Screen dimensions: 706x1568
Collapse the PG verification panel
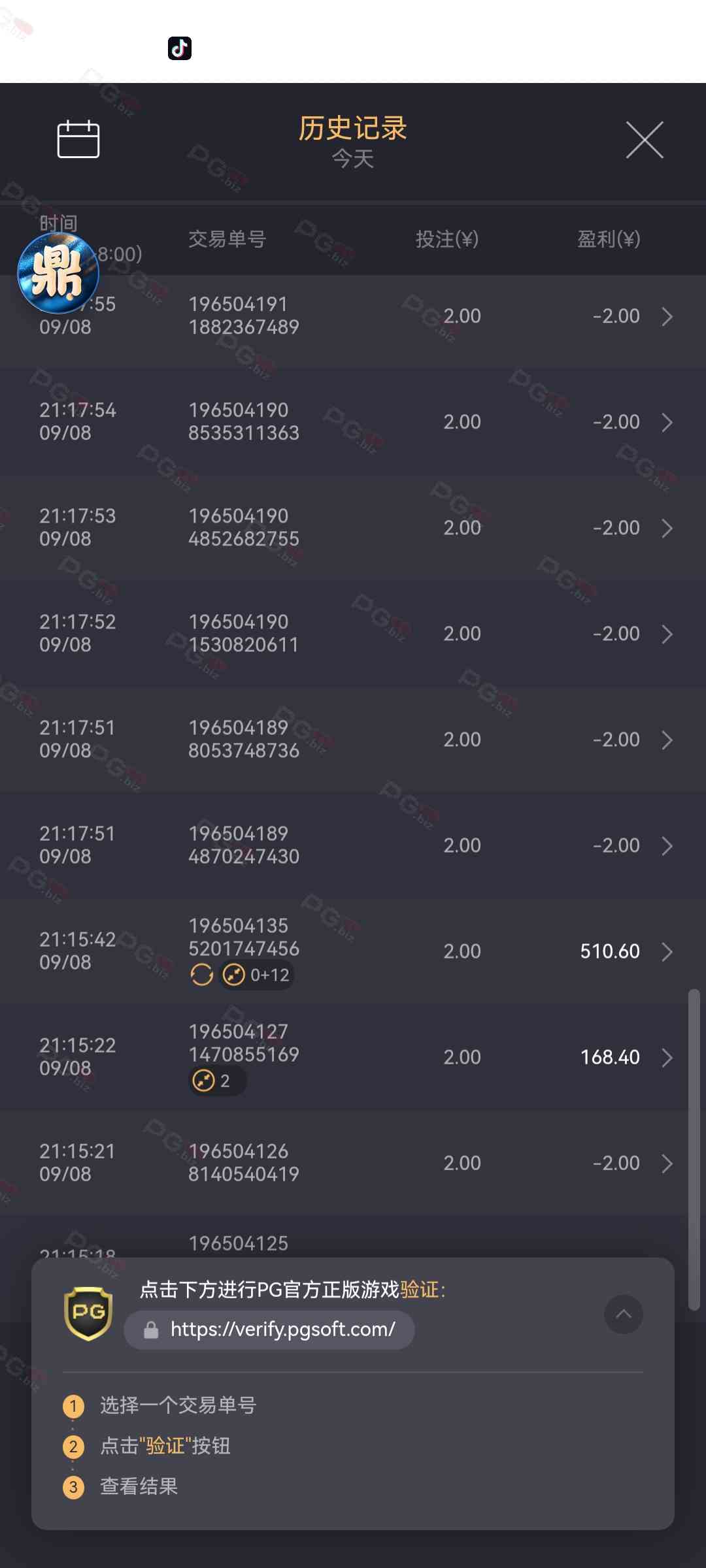(624, 1314)
